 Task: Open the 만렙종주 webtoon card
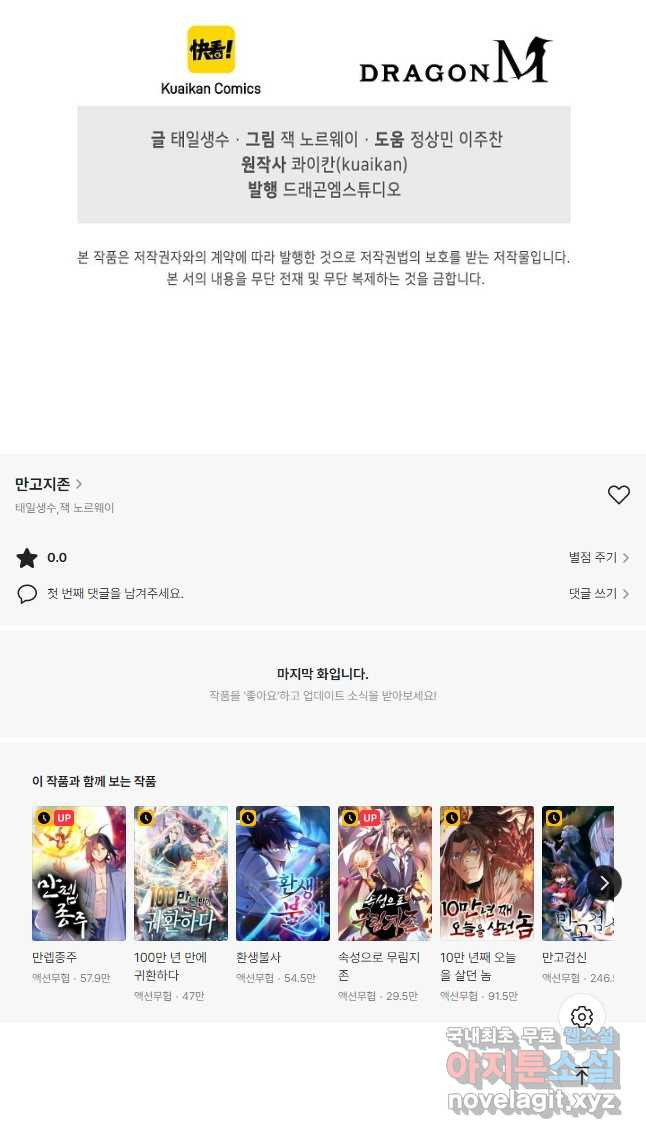[x=79, y=874]
